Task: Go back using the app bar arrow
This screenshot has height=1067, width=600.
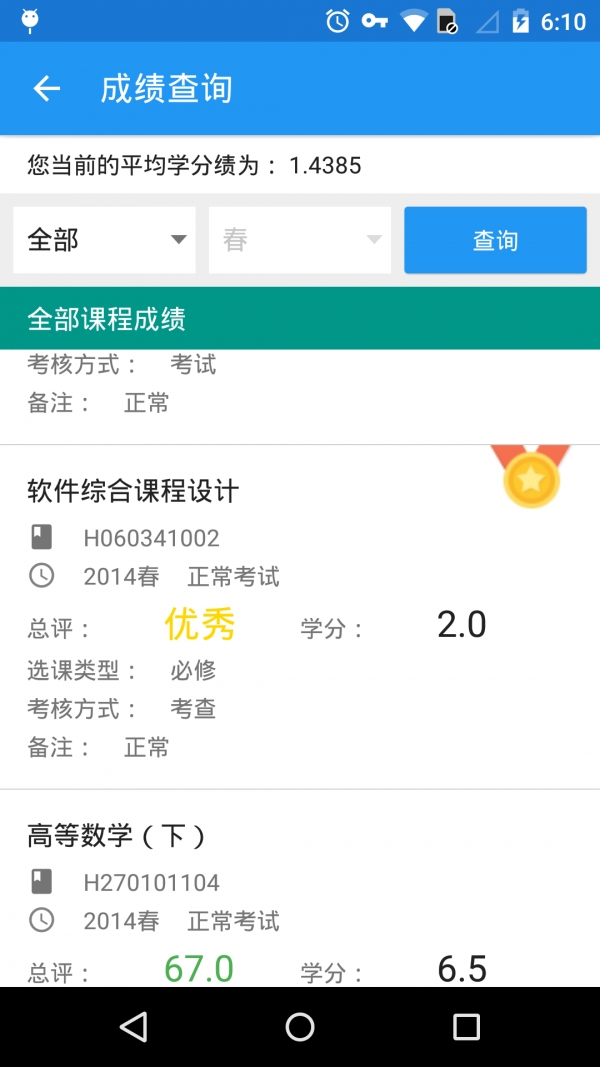Action: (x=46, y=89)
